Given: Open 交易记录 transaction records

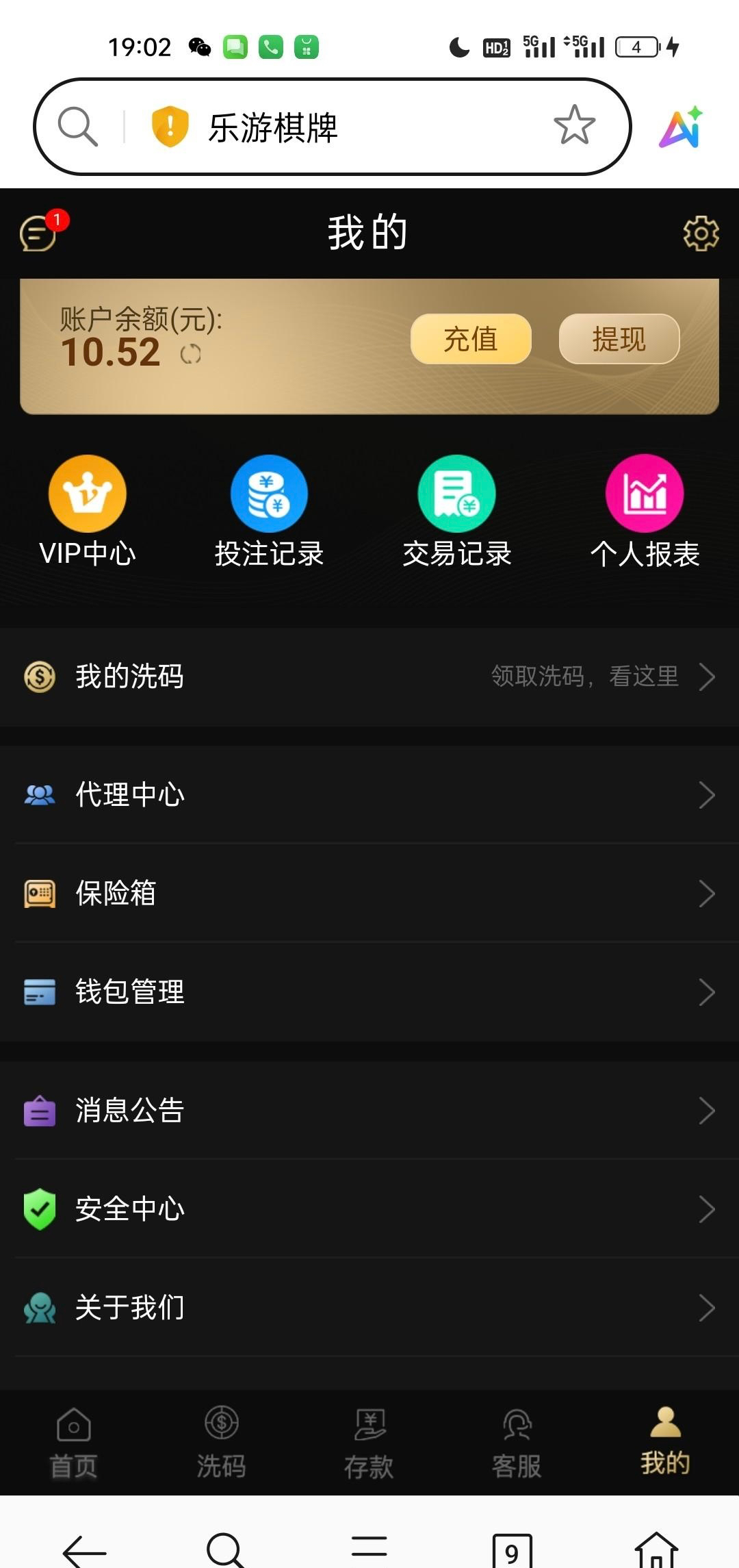Looking at the screenshot, I should 456,511.
